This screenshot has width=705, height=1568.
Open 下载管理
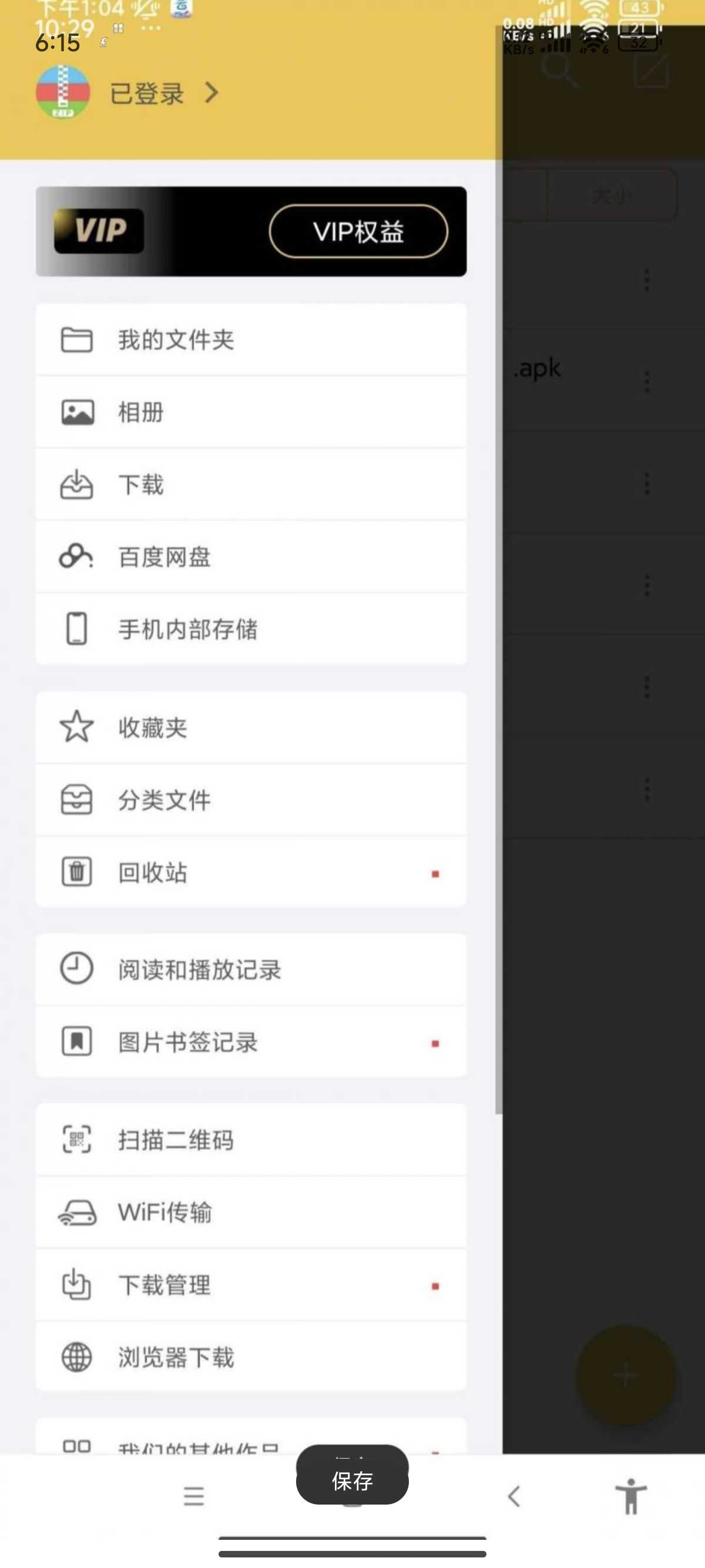coord(251,1285)
